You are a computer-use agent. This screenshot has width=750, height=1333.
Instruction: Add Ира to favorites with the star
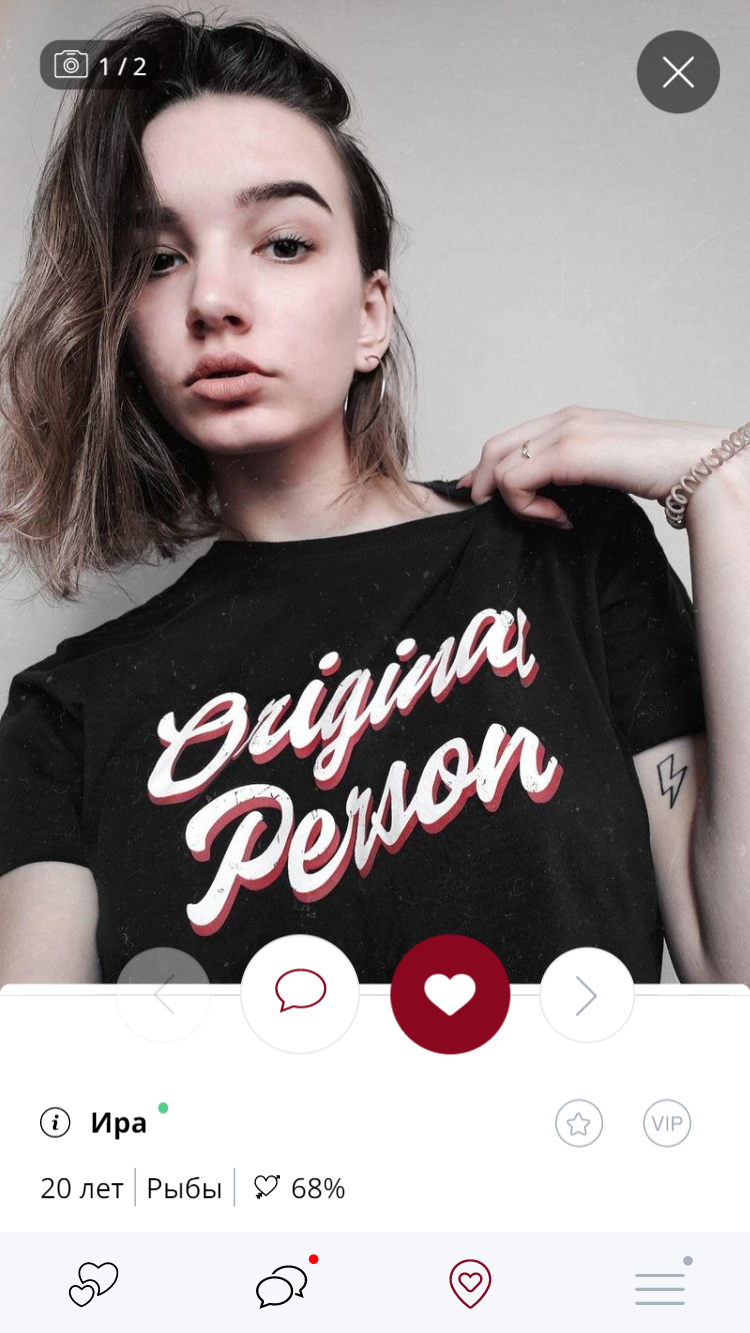tap(579, 1123)
